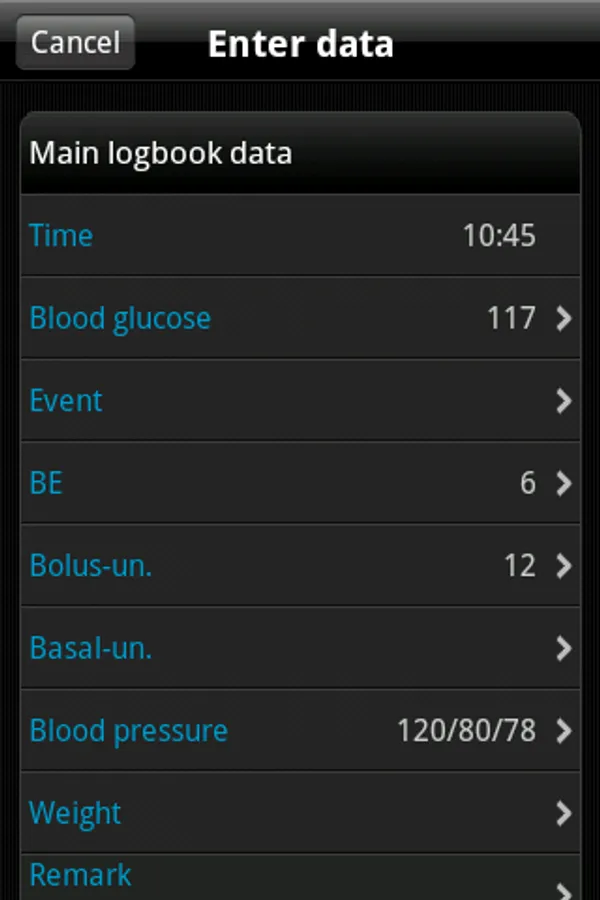
Task: Open the Bolus-un. entry
Action: click(300, 566)
